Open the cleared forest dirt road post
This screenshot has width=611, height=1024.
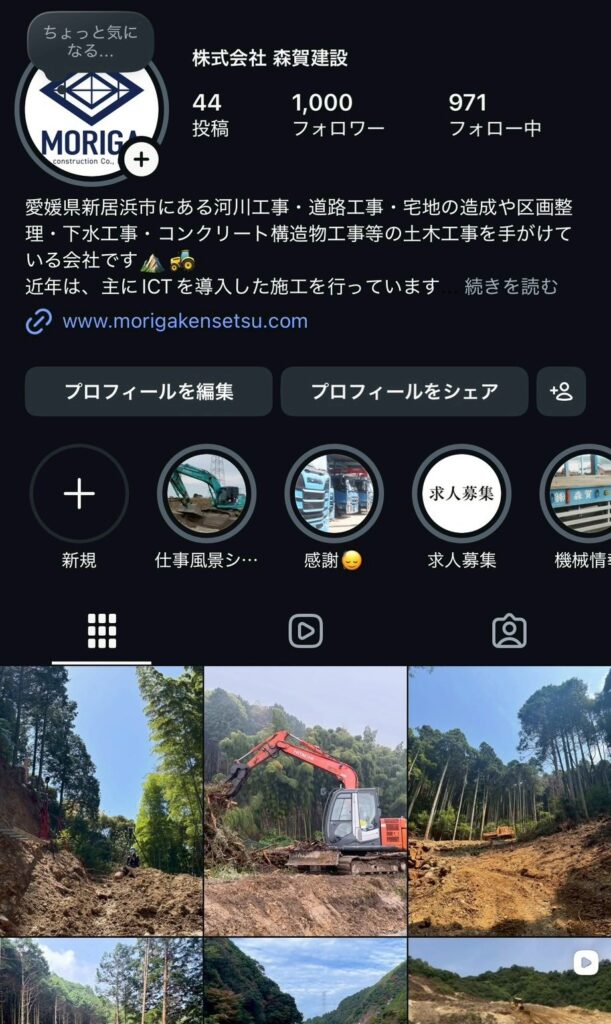point(510,800)
